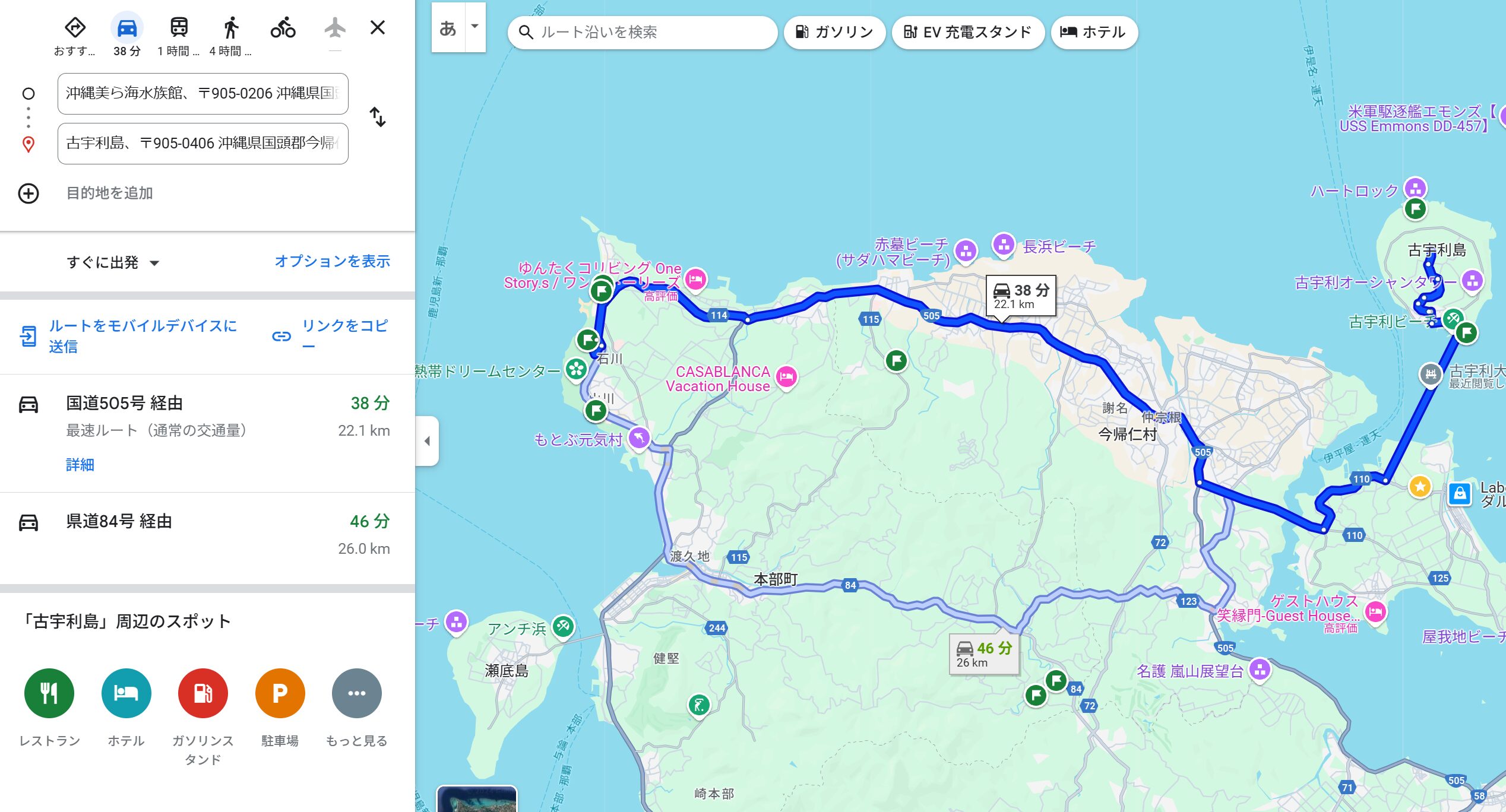Copy the route link
The height and width of the screenshot is (812, 1506).
(331, 335)
